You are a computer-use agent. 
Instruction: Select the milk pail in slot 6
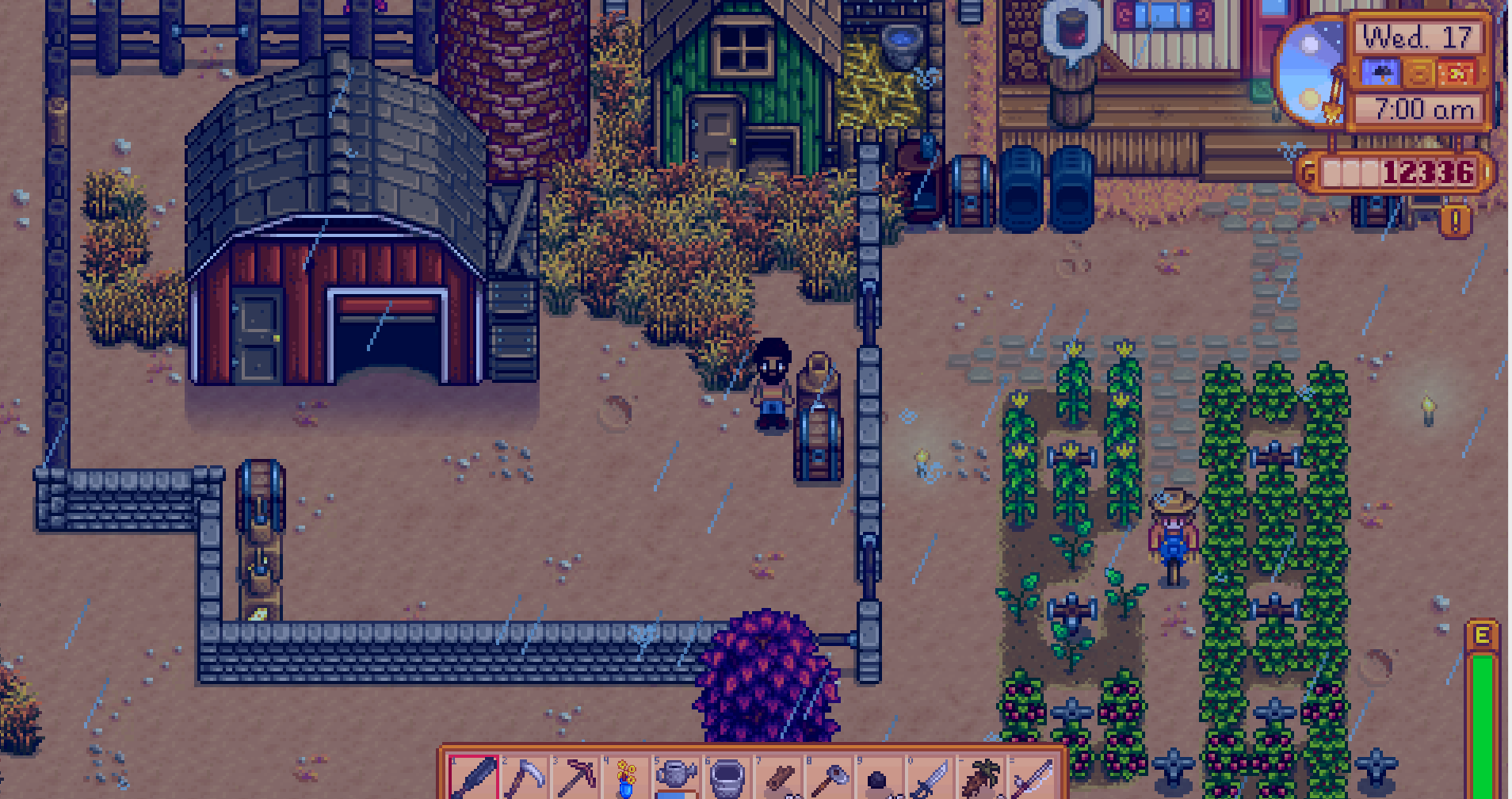tap(727, 778)
